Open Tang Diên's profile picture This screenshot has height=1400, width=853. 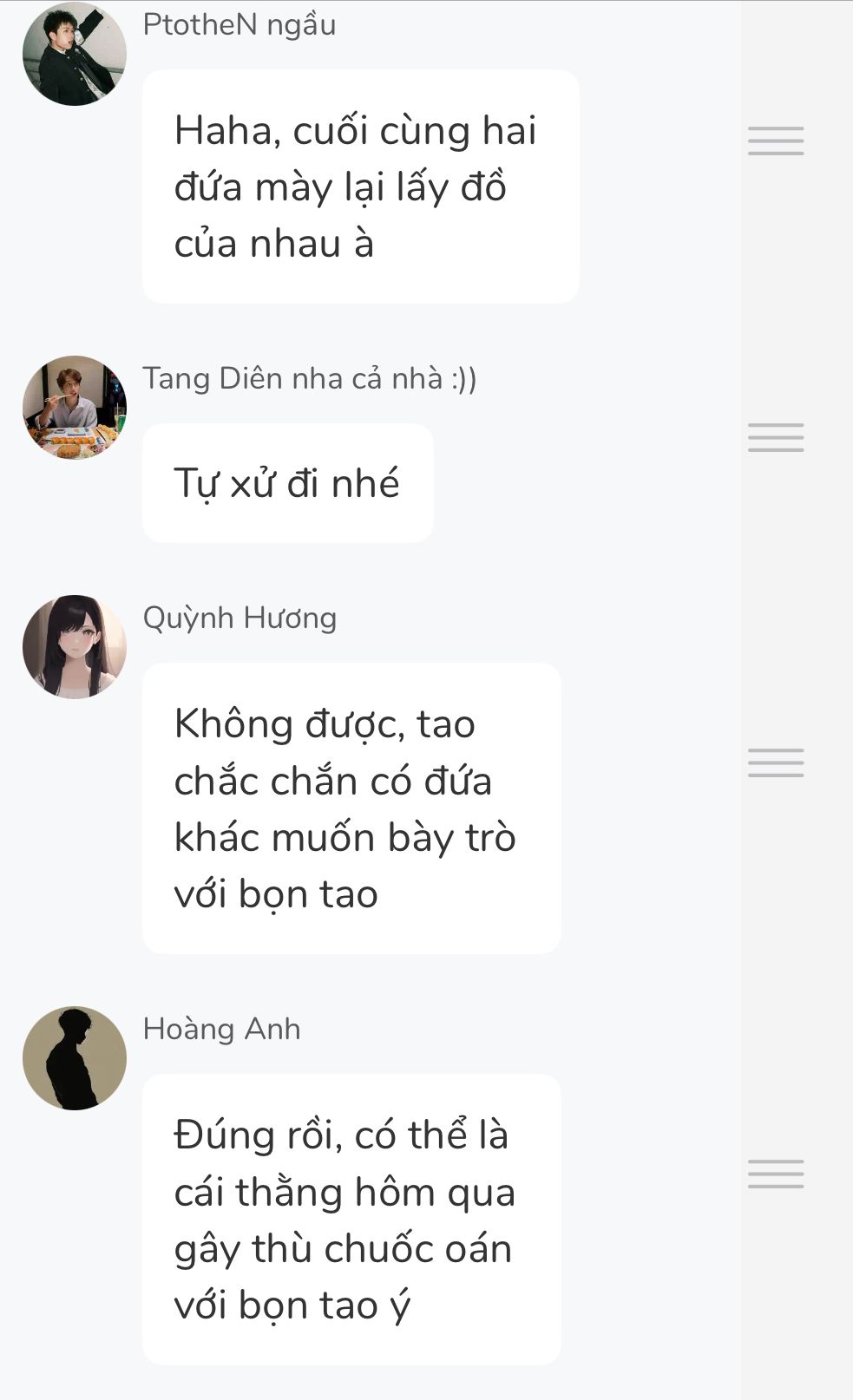click(75, 408)
